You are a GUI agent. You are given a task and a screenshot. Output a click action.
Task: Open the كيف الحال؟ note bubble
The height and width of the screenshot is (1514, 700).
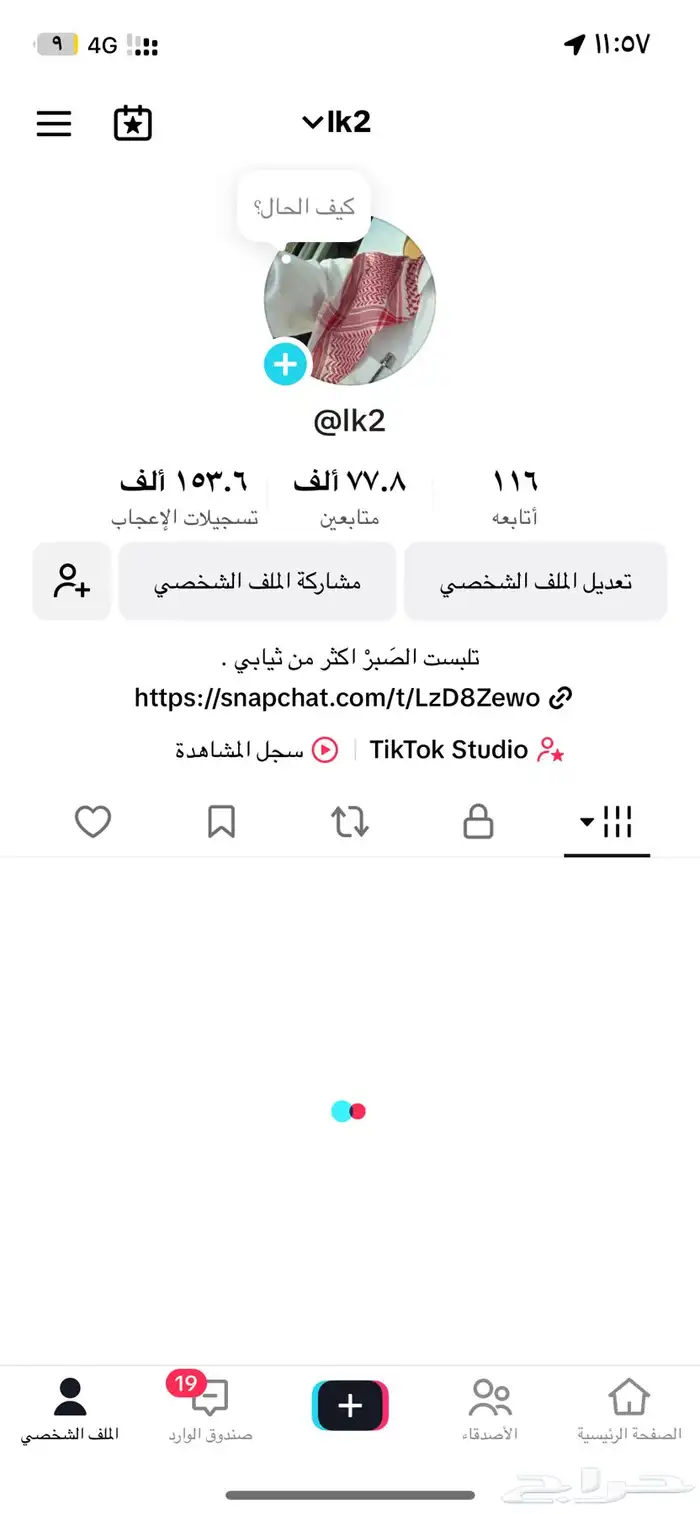(304, 208)
